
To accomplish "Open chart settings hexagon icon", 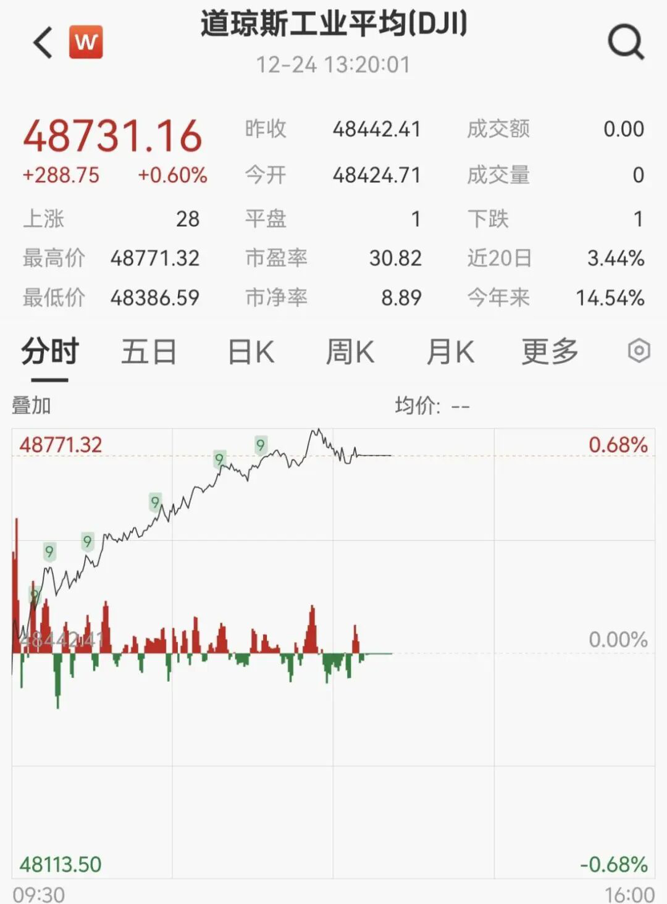I will pos(639,351).
